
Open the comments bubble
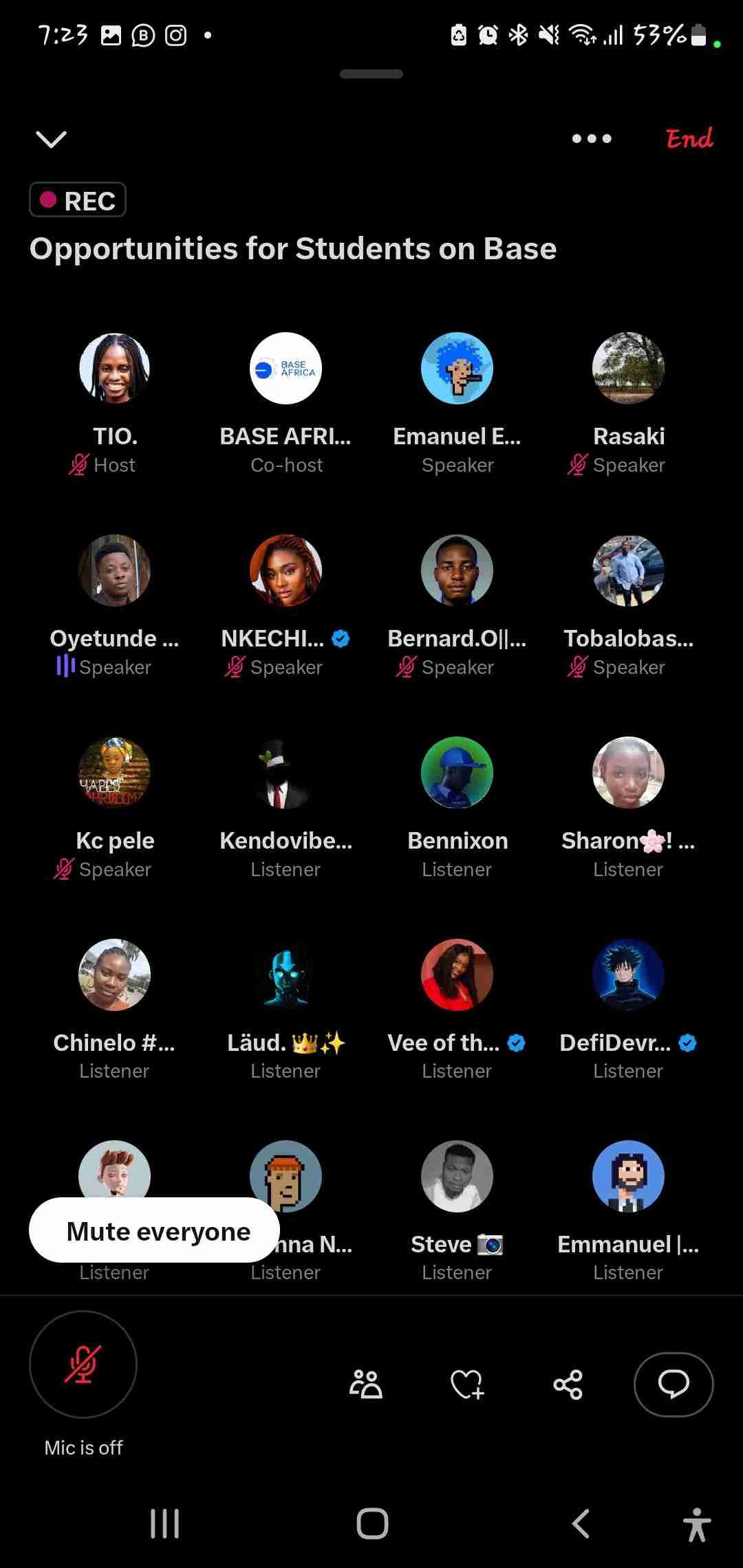click(674, 1384)
